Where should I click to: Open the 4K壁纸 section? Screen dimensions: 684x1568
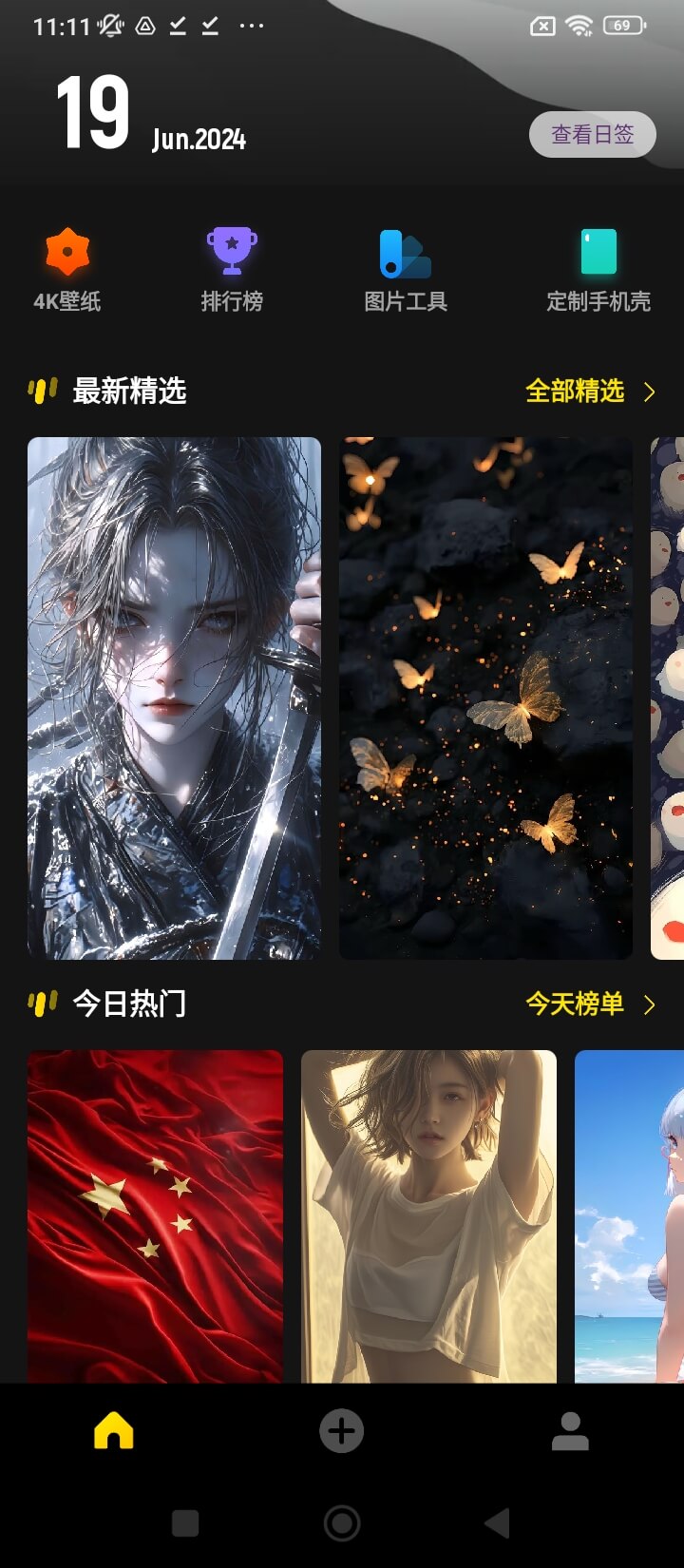66,271
